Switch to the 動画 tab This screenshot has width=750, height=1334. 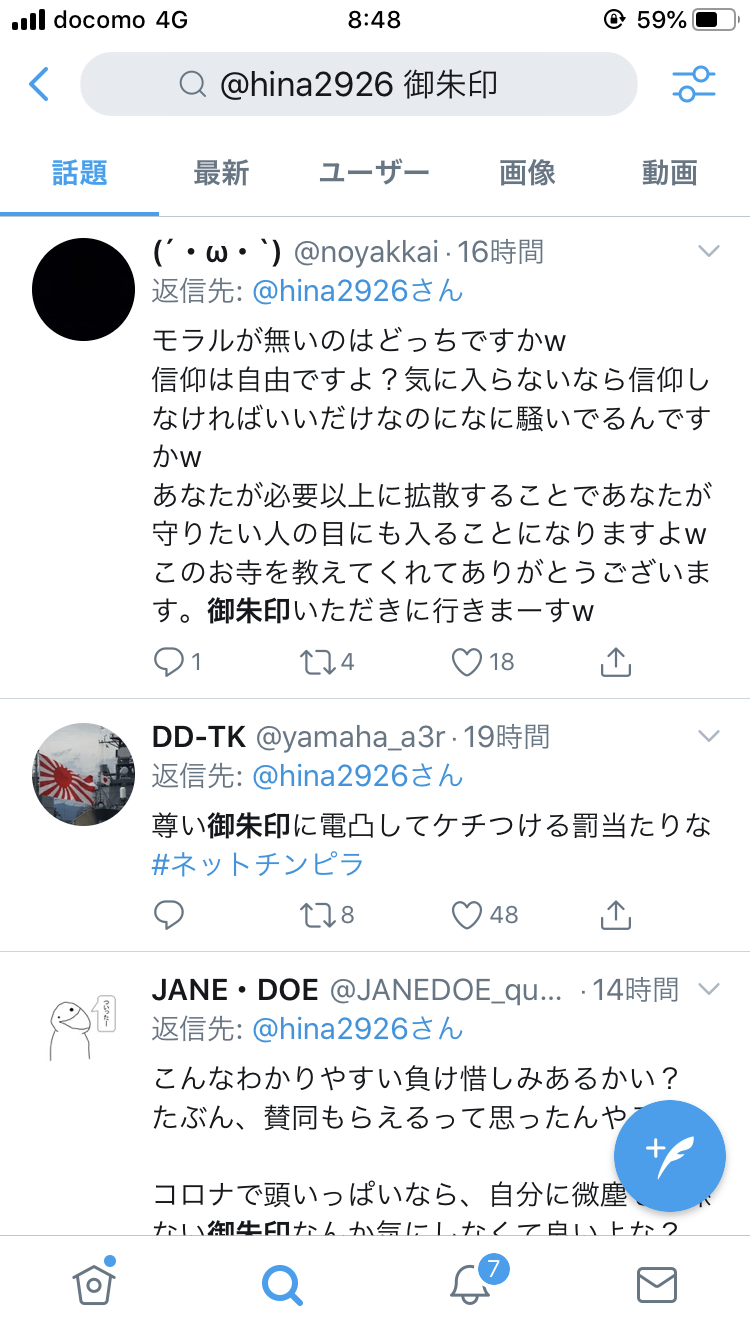(669, 173)
